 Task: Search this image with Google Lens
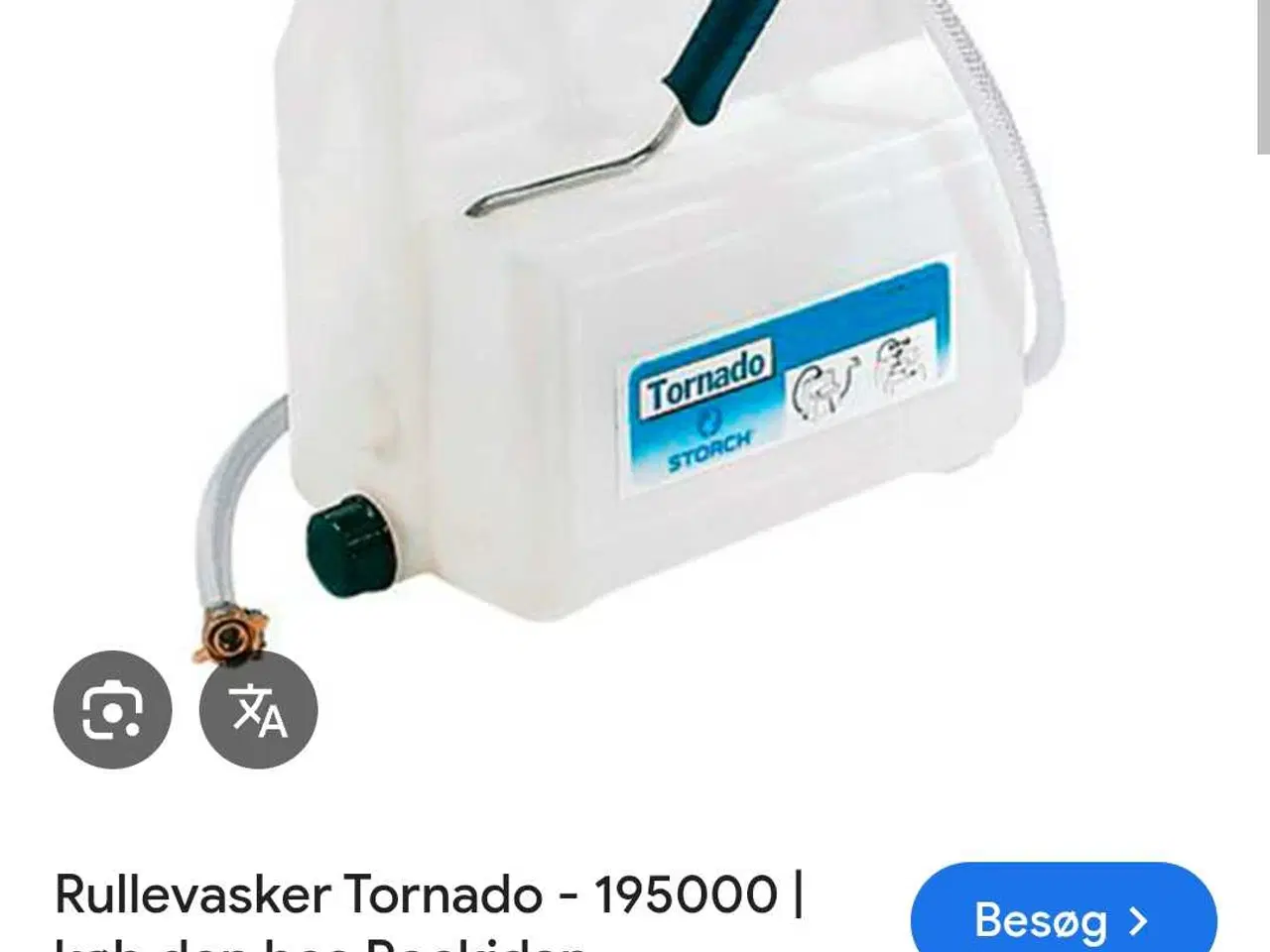112,709
